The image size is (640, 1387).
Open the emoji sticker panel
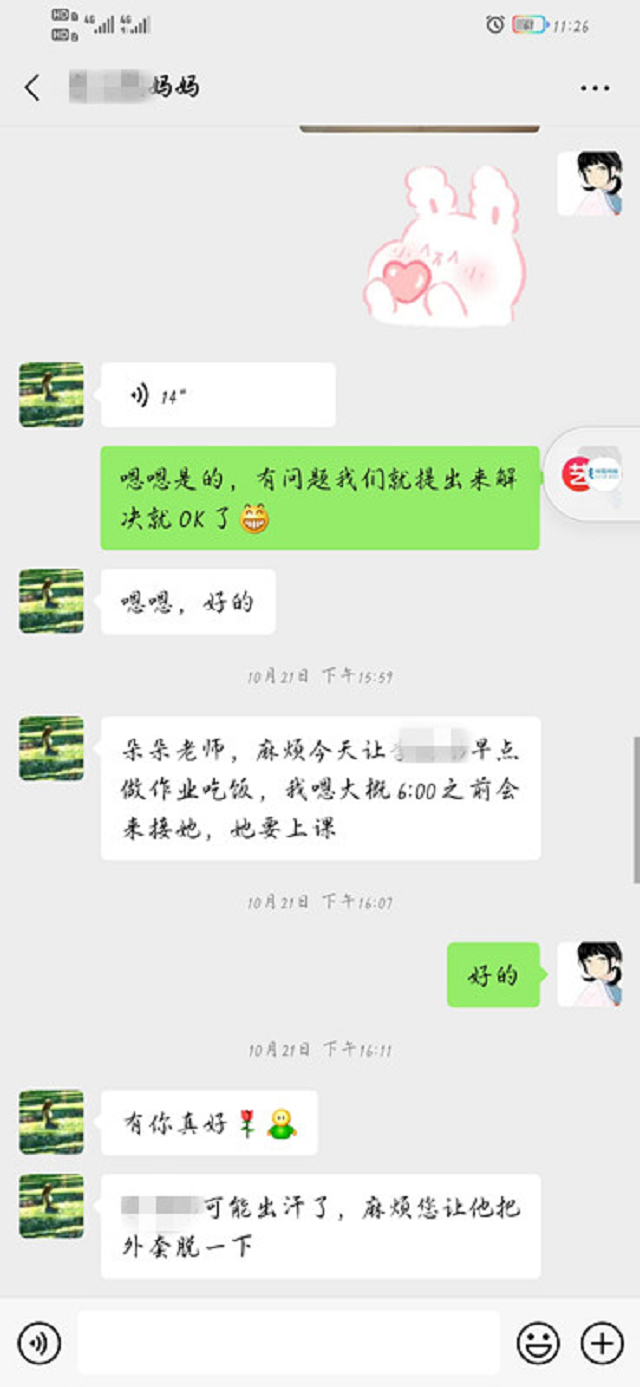(538, 1343)
